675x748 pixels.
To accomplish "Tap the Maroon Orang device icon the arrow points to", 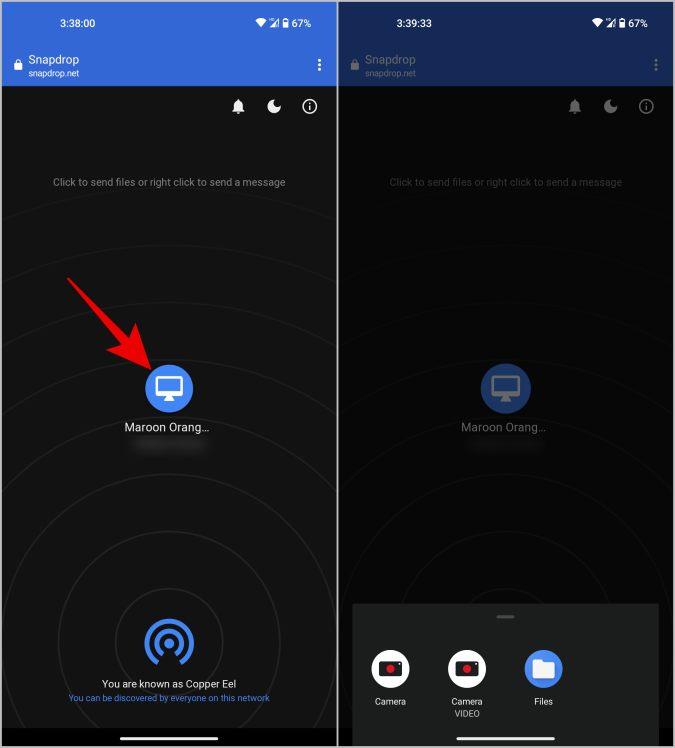I will pyautogui.click(x=169, y=387).
